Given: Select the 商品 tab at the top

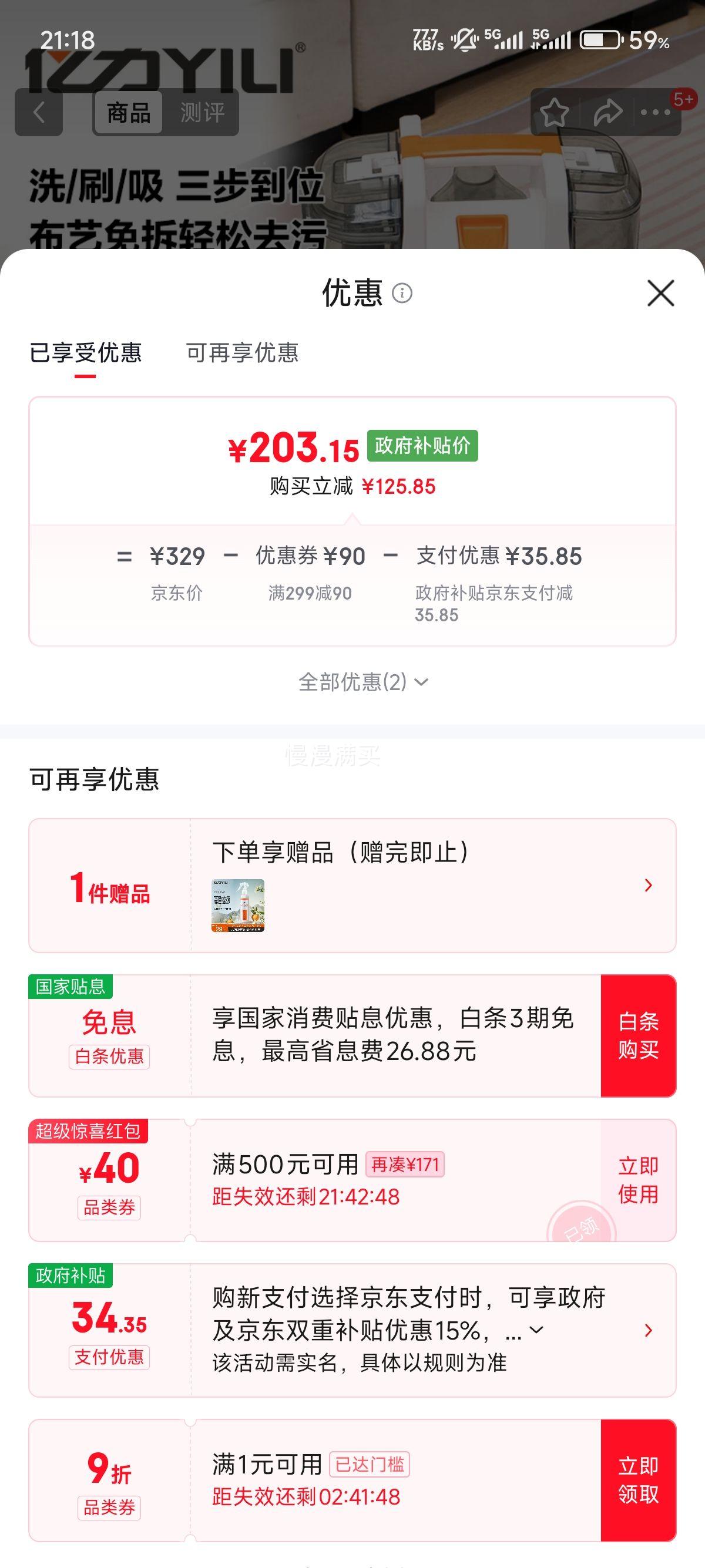Looking at the screenshot, I should [129, 113].
